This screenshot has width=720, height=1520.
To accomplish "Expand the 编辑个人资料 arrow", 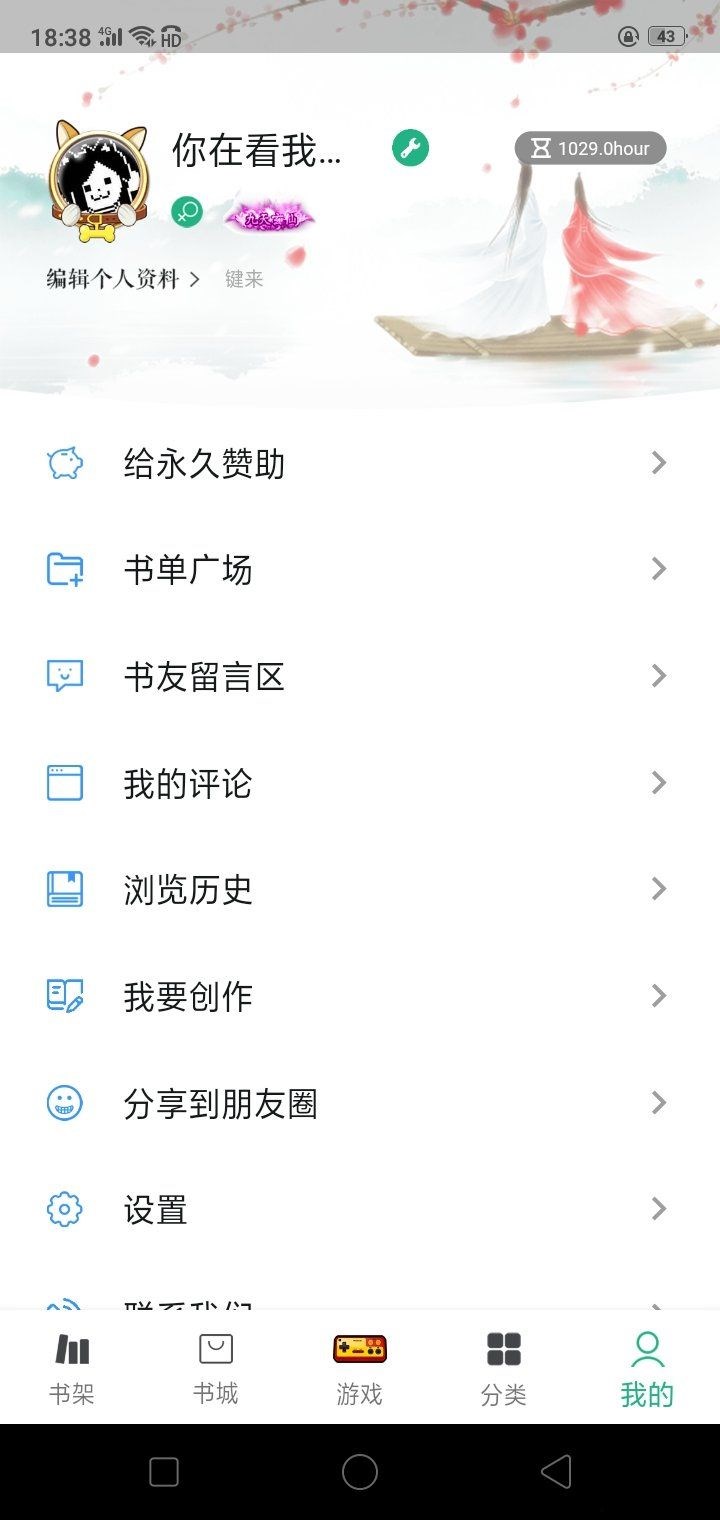I will coord(198,280).
